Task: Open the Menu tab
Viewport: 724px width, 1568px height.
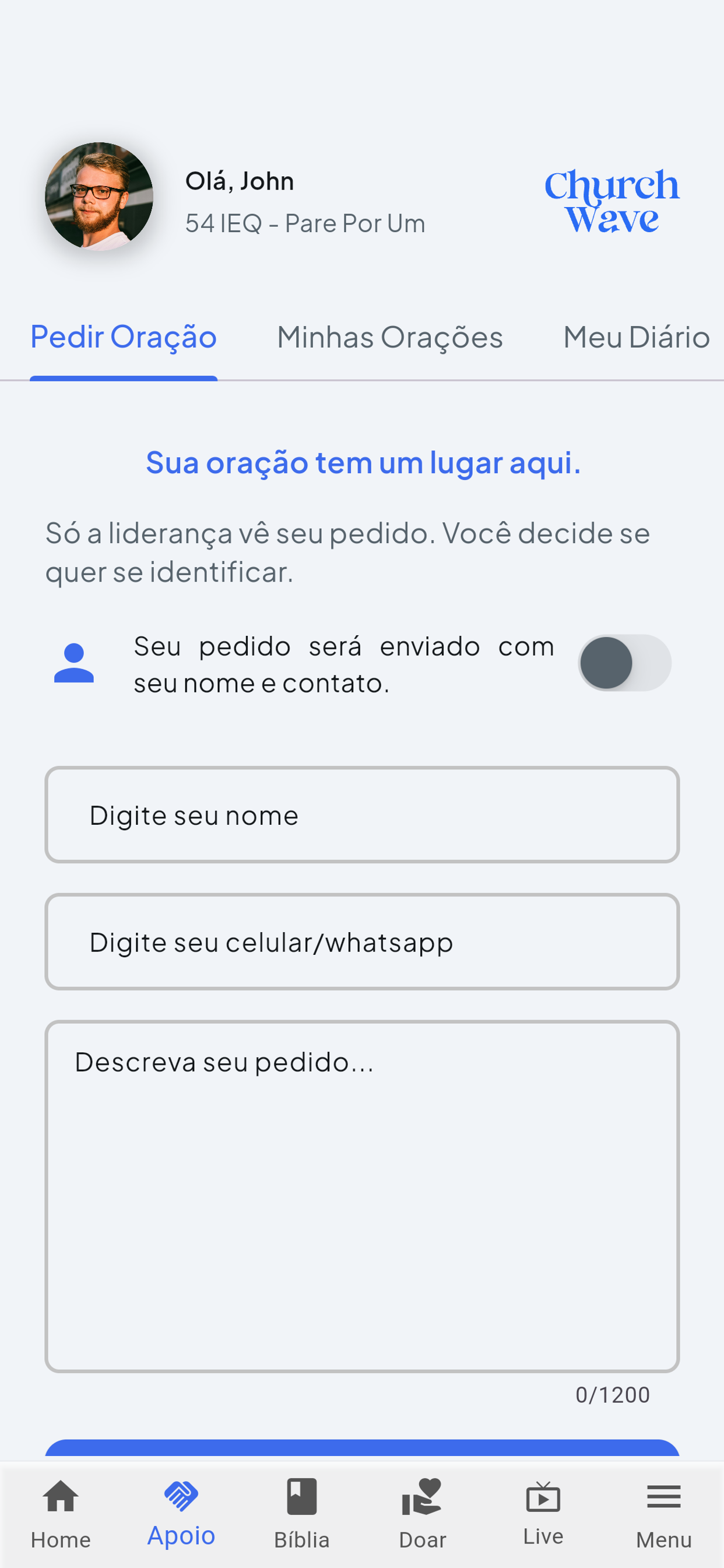Action: 664,1514
